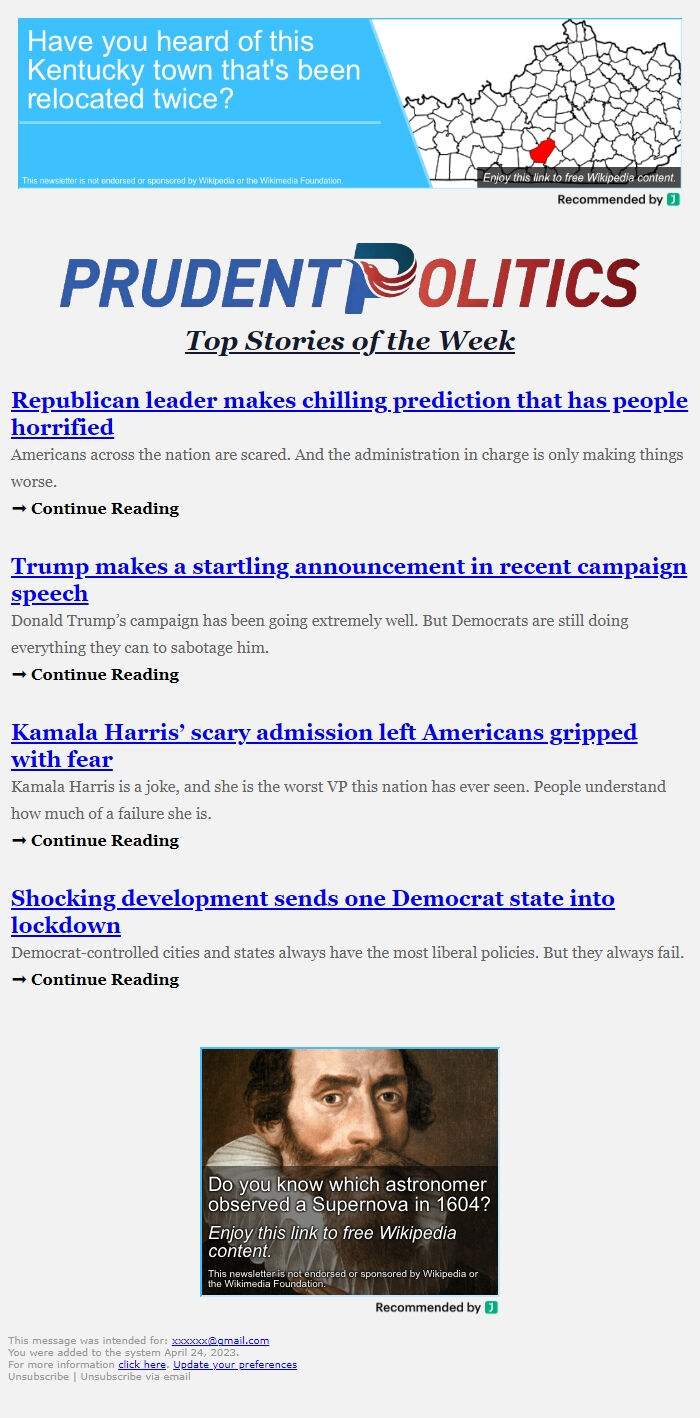Continue reading the Democrat state lockdown story
Image resolution: width=700 pixels, height=1418 pixels.
[95, 979]
